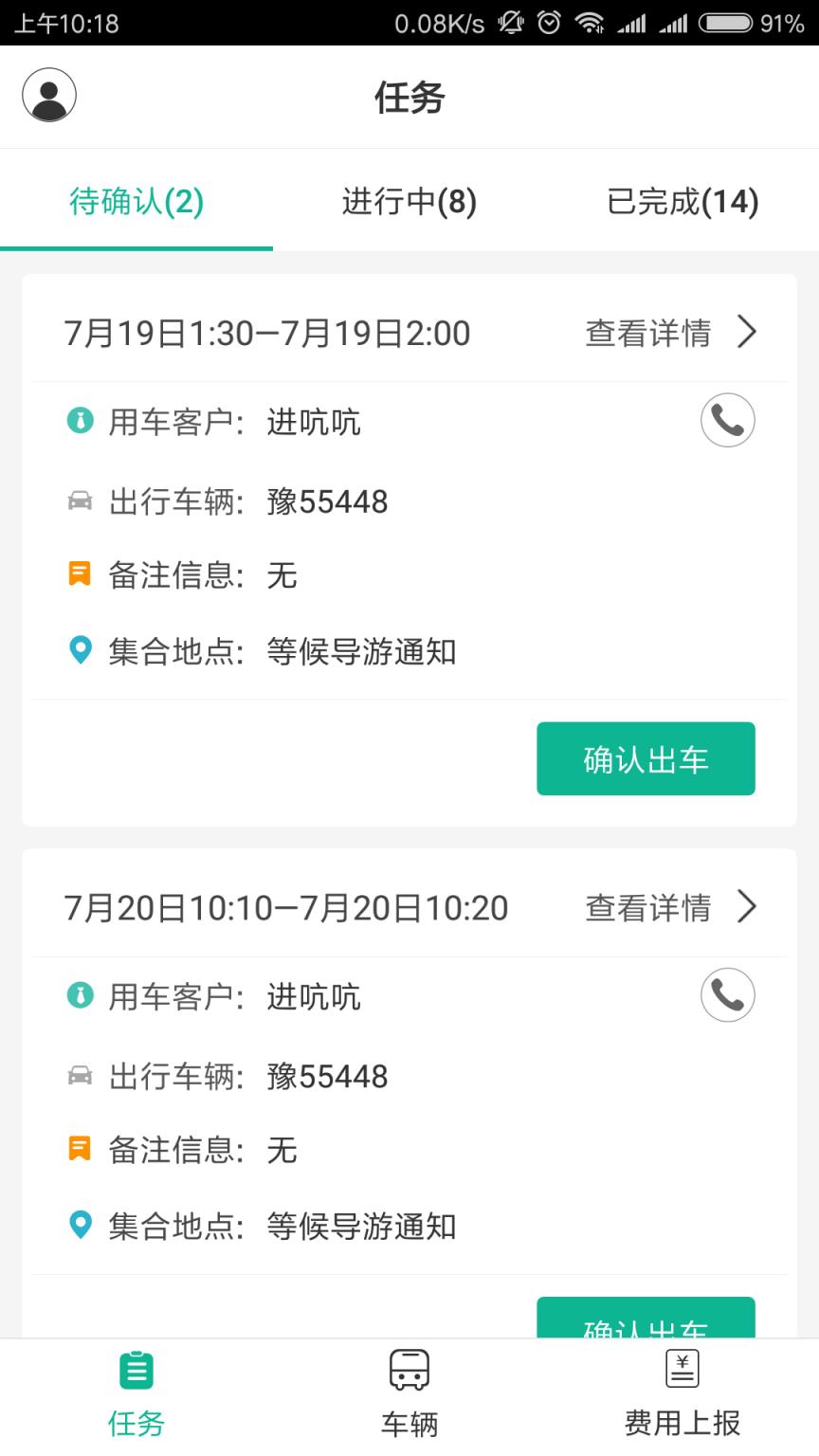Tap the phone icon on the July 20 order
Screen dimensions: 819x1456
(727, 993)
